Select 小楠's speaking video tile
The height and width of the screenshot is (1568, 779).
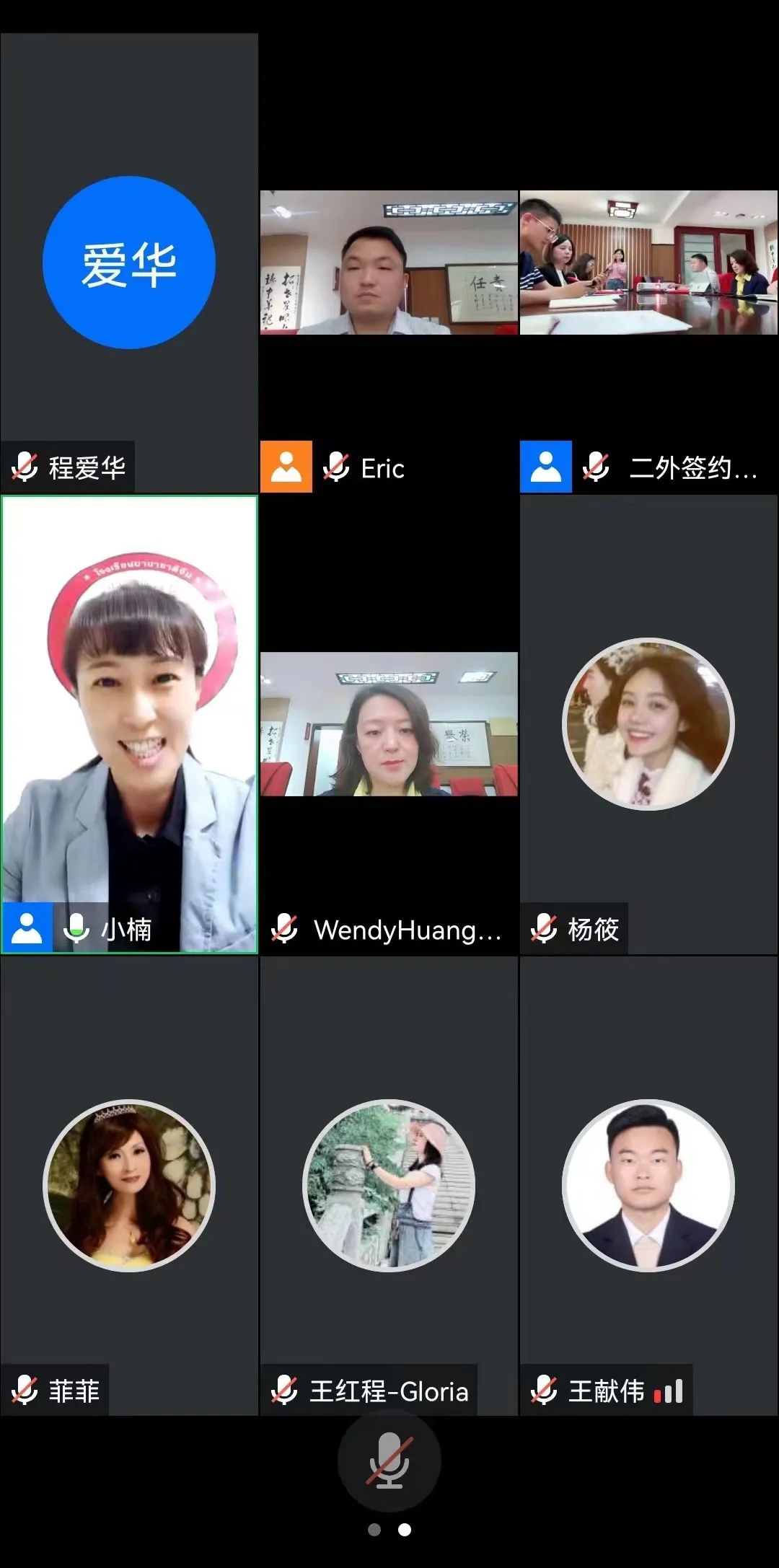129,724
